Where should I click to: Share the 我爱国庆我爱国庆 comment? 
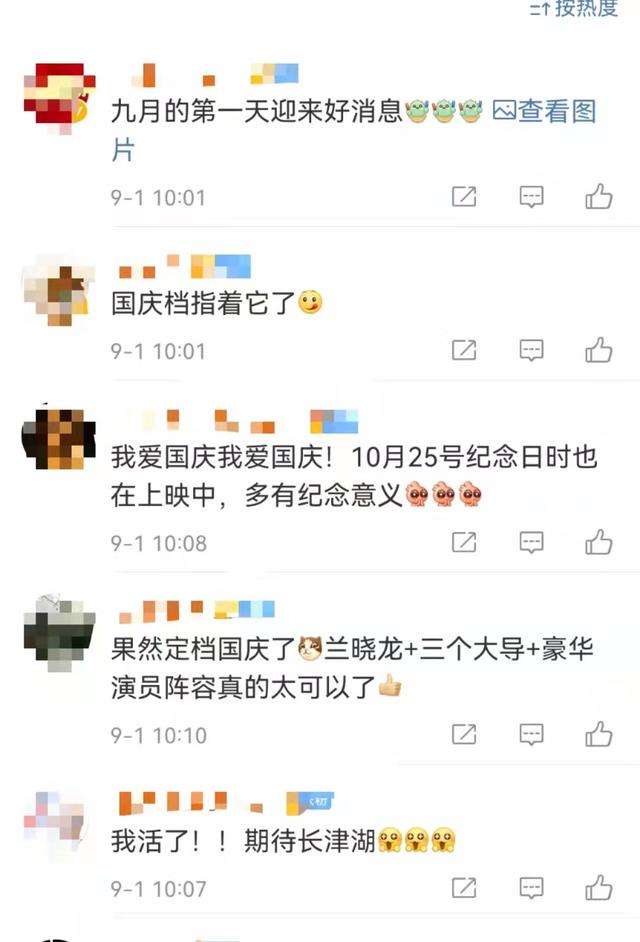click(x=464, y=542)
